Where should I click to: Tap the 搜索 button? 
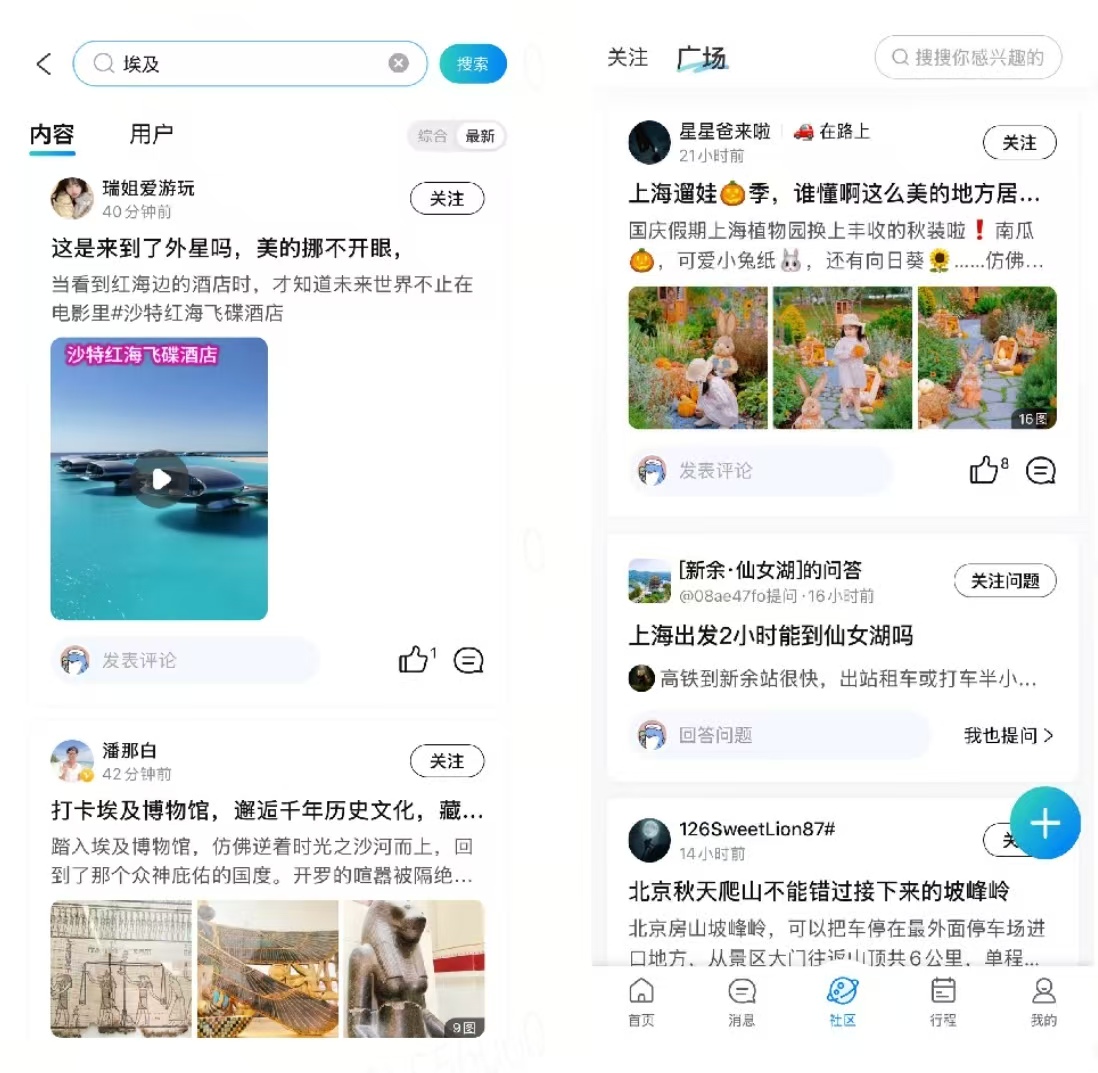point(473,64)
